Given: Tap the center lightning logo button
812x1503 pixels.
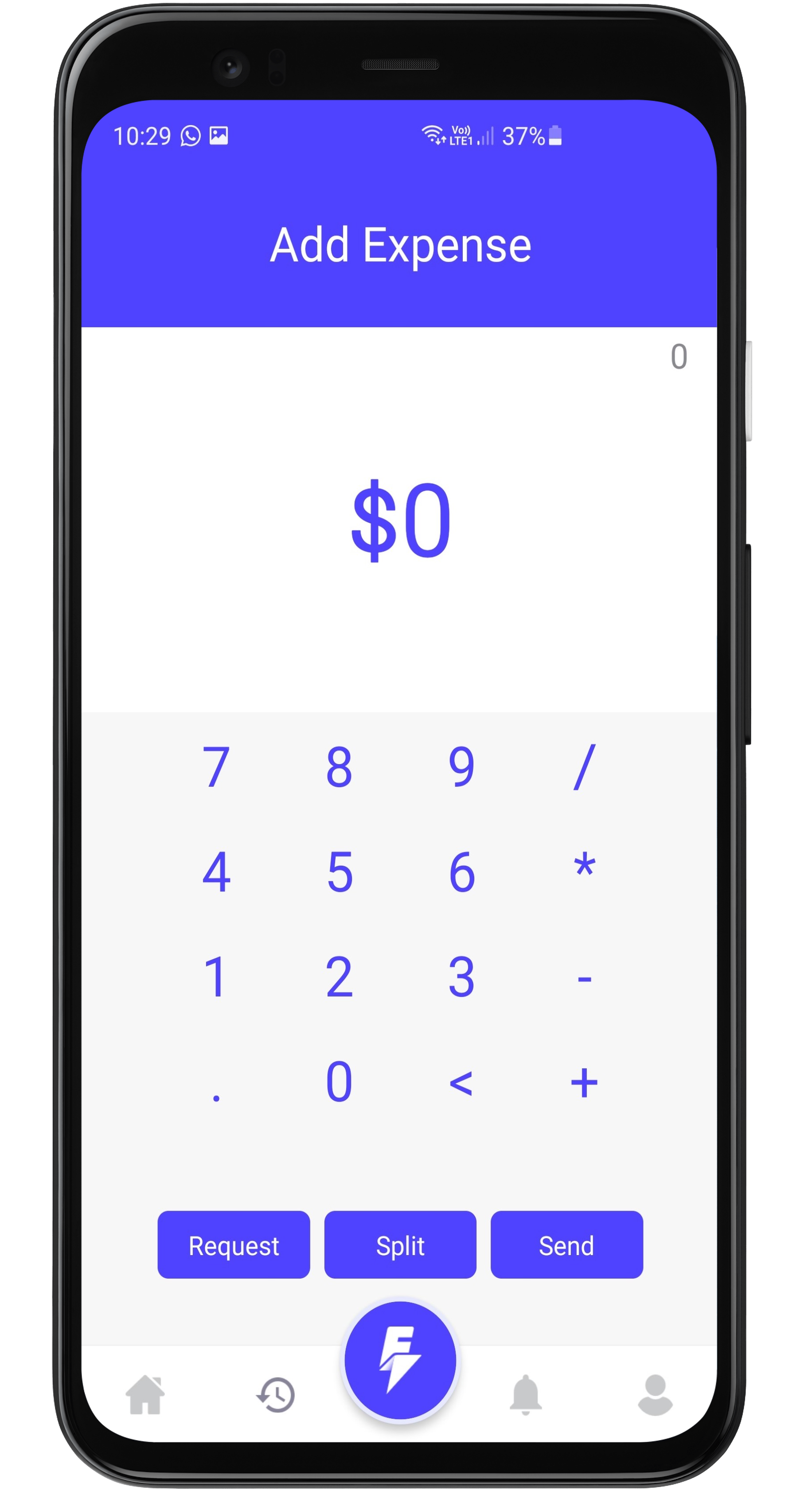Looking at the screenshot, I should tap(400, 1359).
